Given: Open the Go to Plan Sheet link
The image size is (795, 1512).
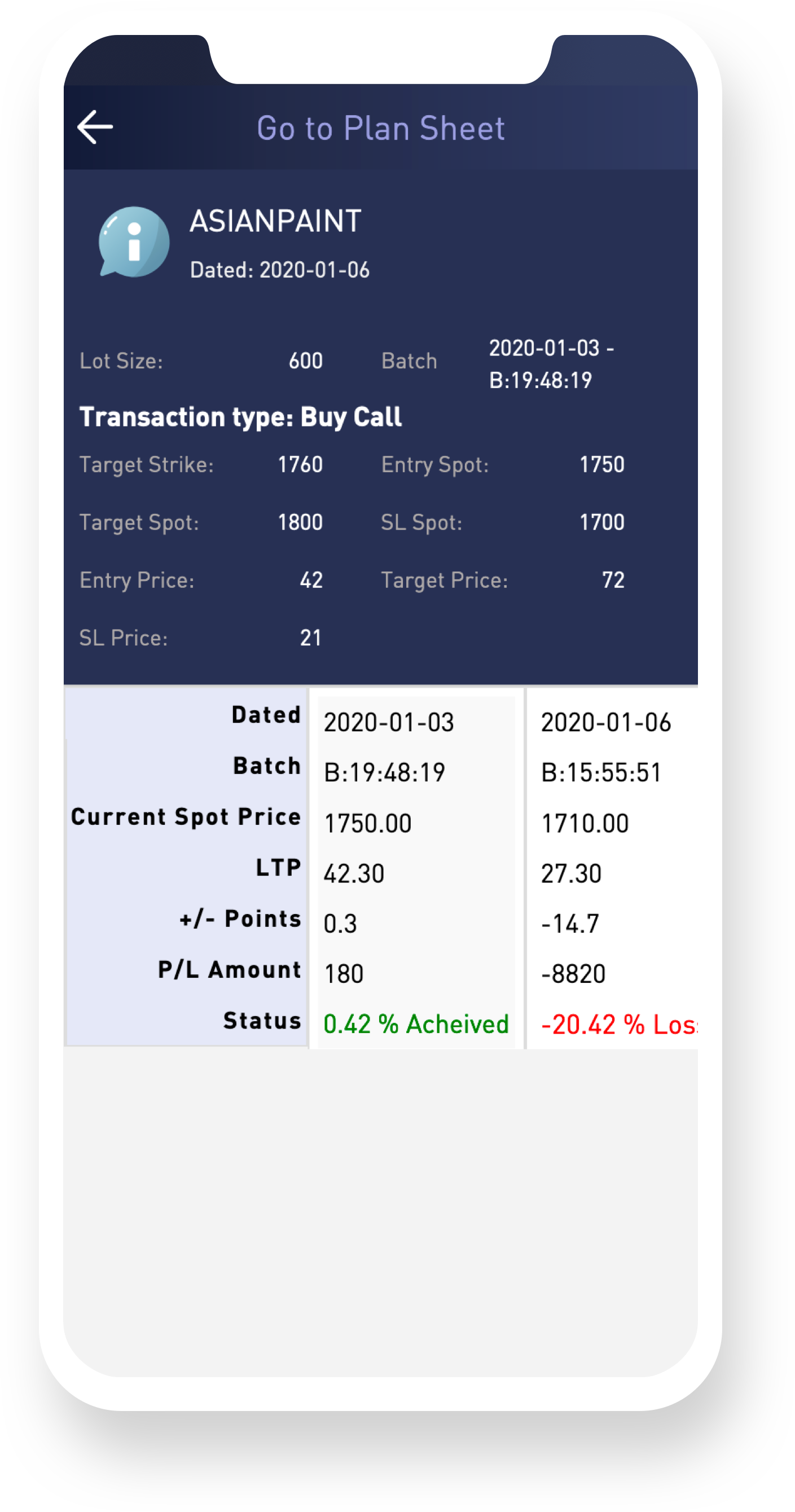Looking at the screenshot, I should point(380,128).
